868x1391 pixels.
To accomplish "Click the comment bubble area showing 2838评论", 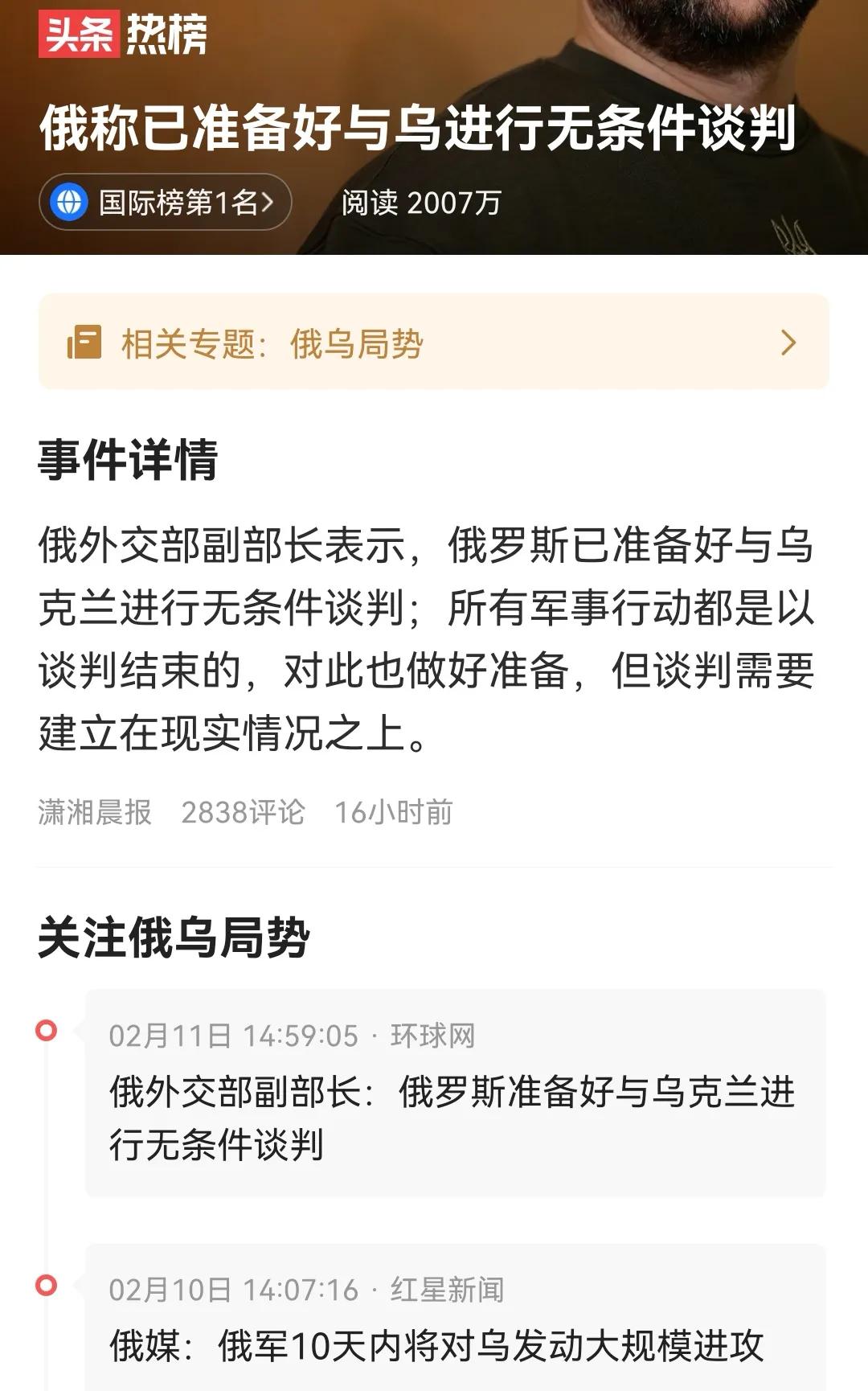I will tap(243, 812).
